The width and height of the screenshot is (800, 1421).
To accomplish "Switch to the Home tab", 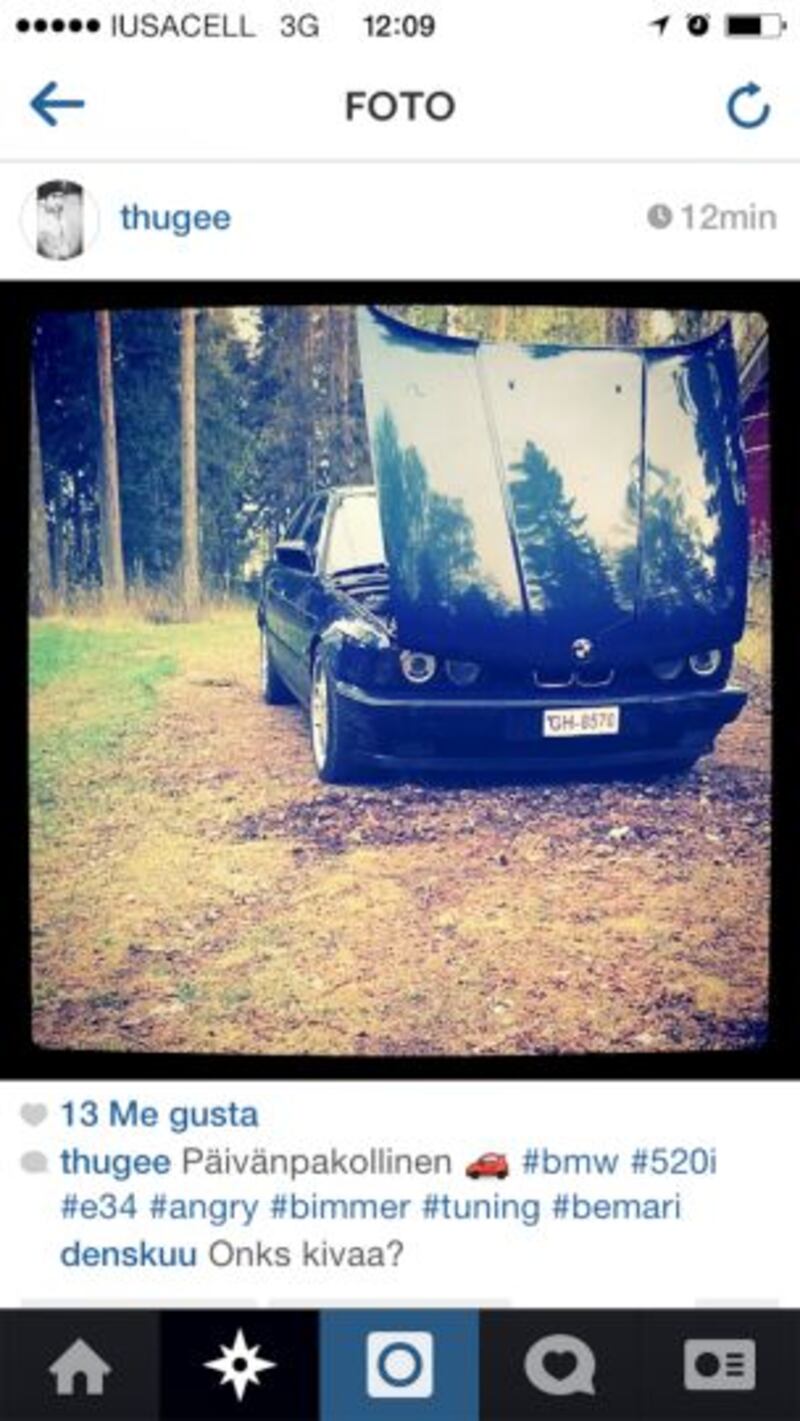I will (x=80, y=1366).
